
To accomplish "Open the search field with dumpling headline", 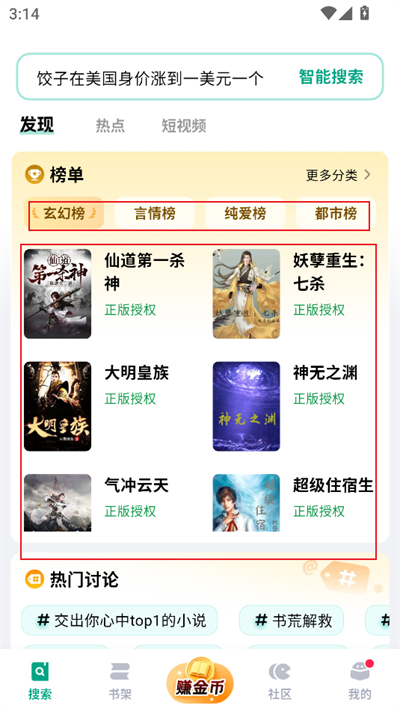I will (x=200, y=77).
